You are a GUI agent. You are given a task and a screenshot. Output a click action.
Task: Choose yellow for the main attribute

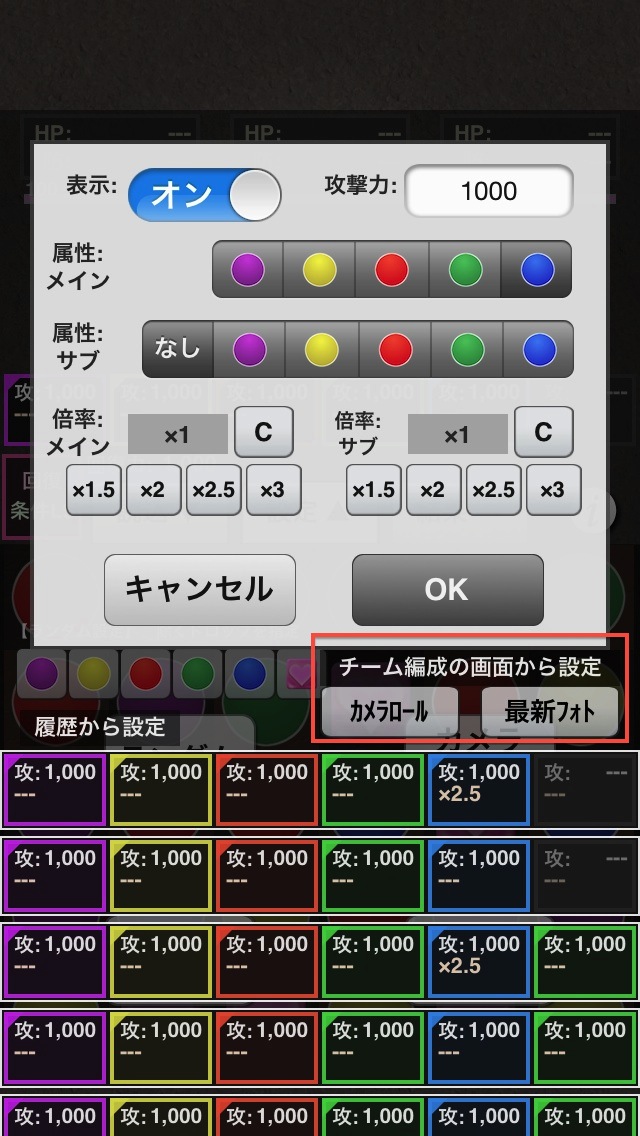[x=319, y=270]
